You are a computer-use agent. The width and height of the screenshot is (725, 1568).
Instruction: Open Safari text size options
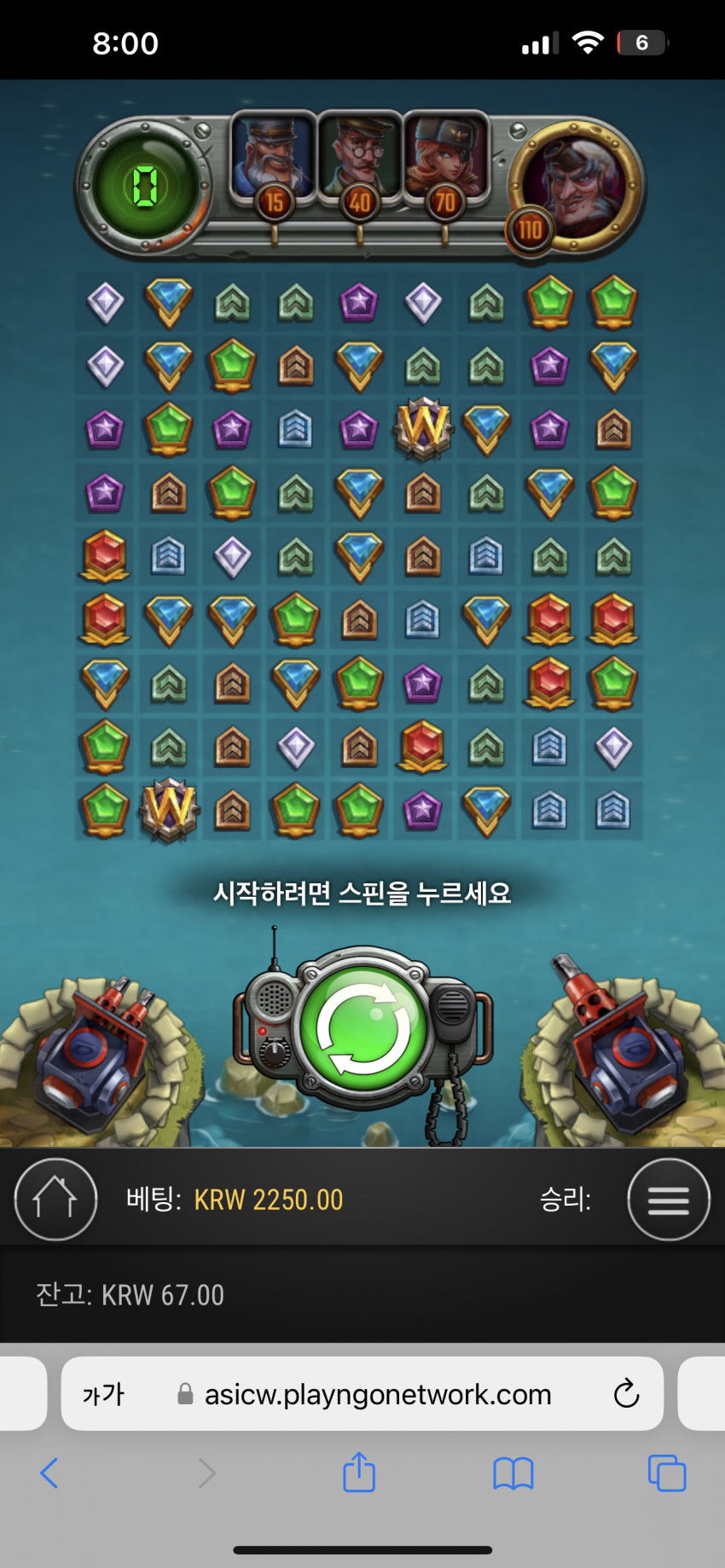pos(103,1394)
